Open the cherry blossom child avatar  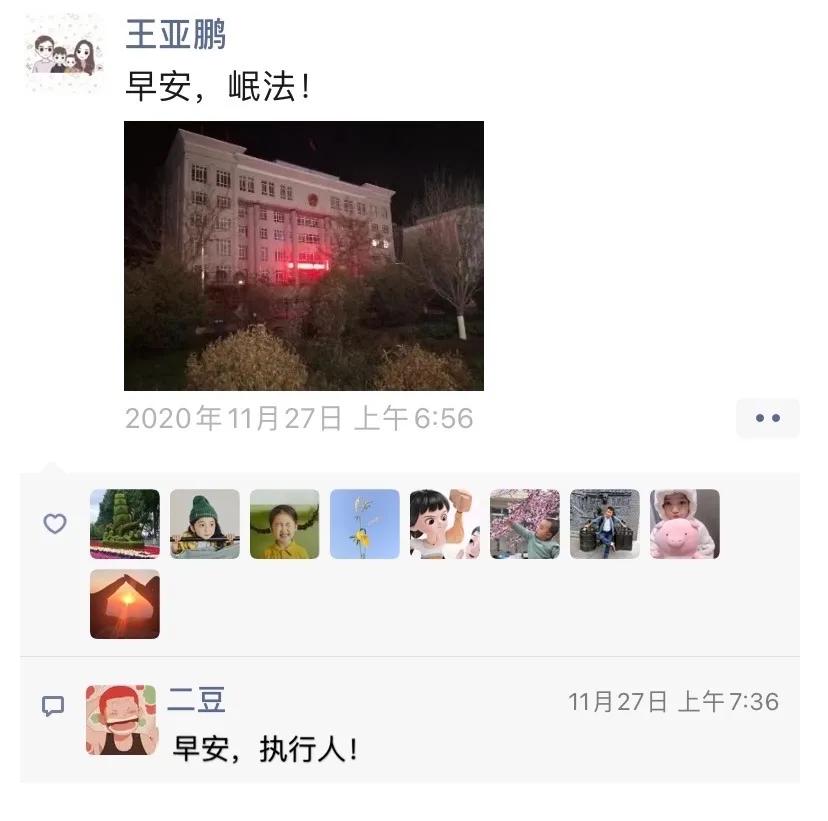(525, 524)
